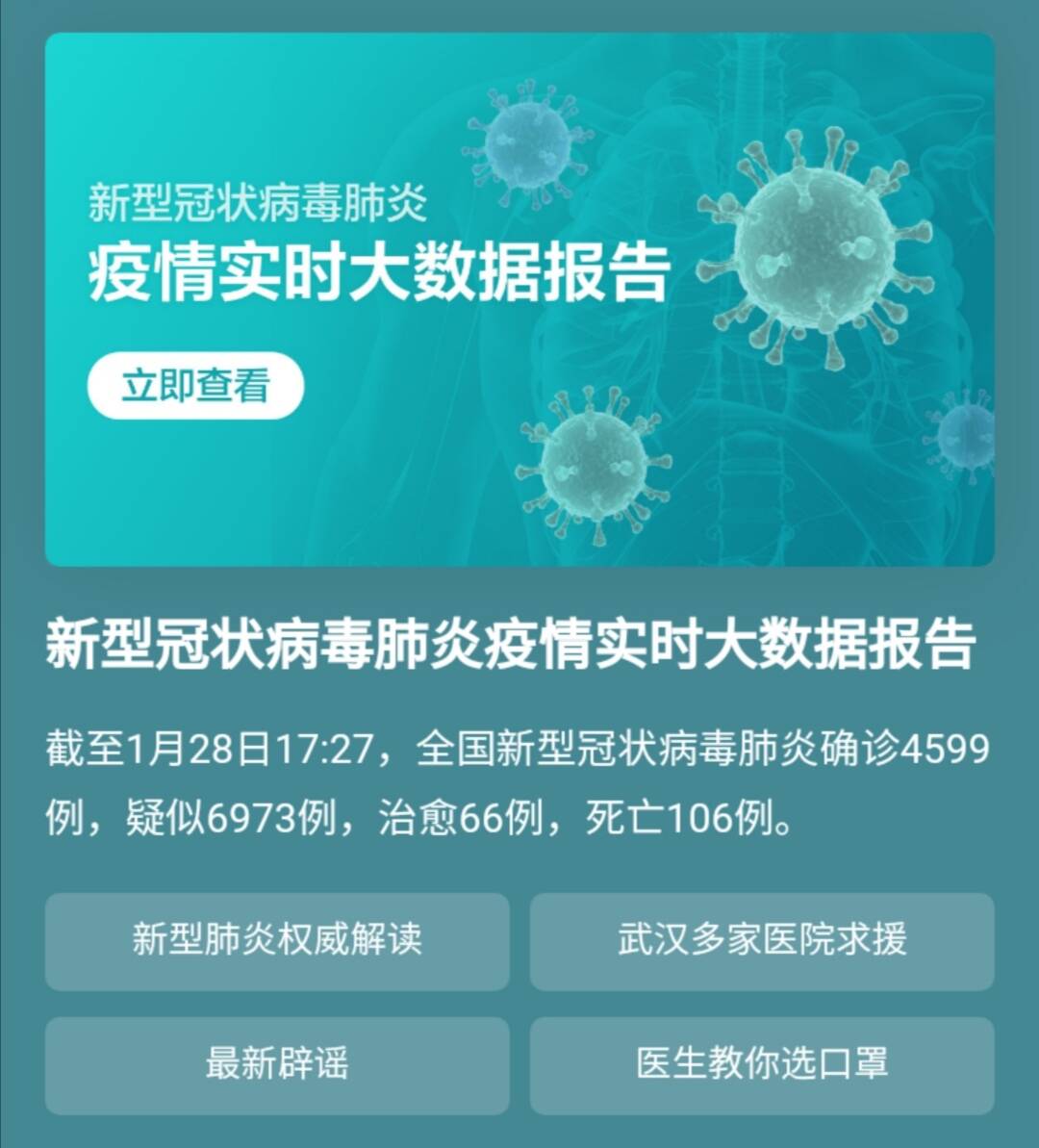Viewport: 1039px width, 1148px height.
Task: Tap the 立即查看 button
Action: tap(195, 387)
